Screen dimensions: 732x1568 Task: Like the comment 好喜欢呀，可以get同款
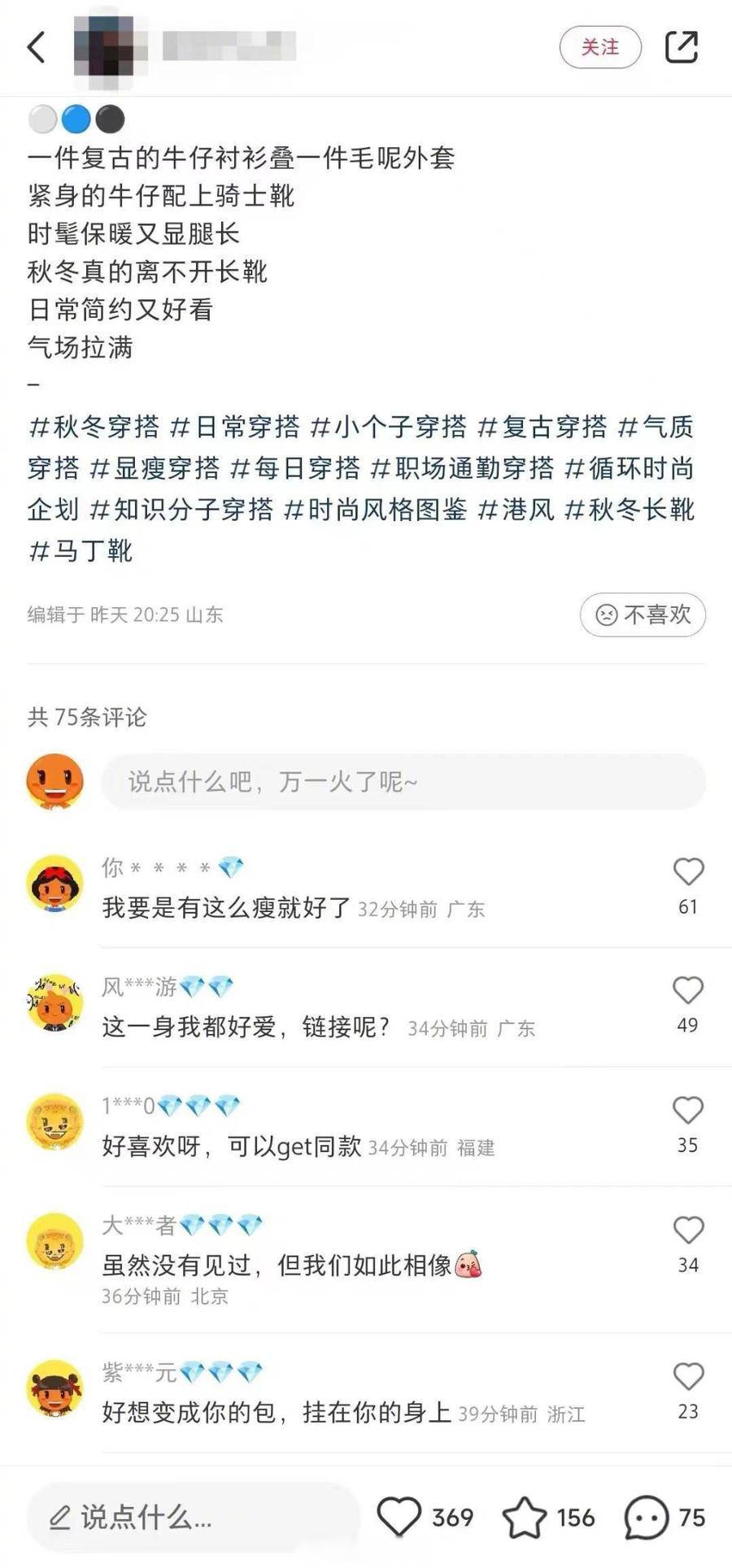(687, 1110)
